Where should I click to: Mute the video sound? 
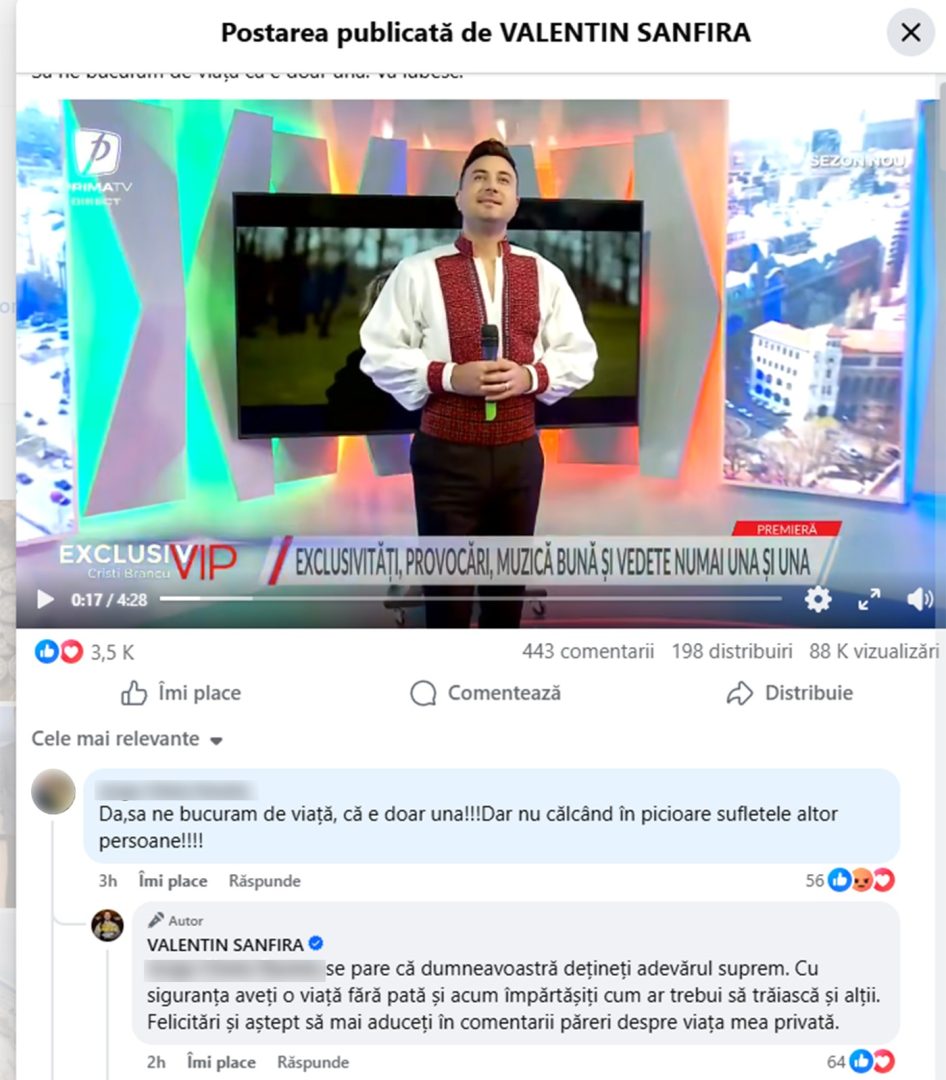[x=918, y=599]
